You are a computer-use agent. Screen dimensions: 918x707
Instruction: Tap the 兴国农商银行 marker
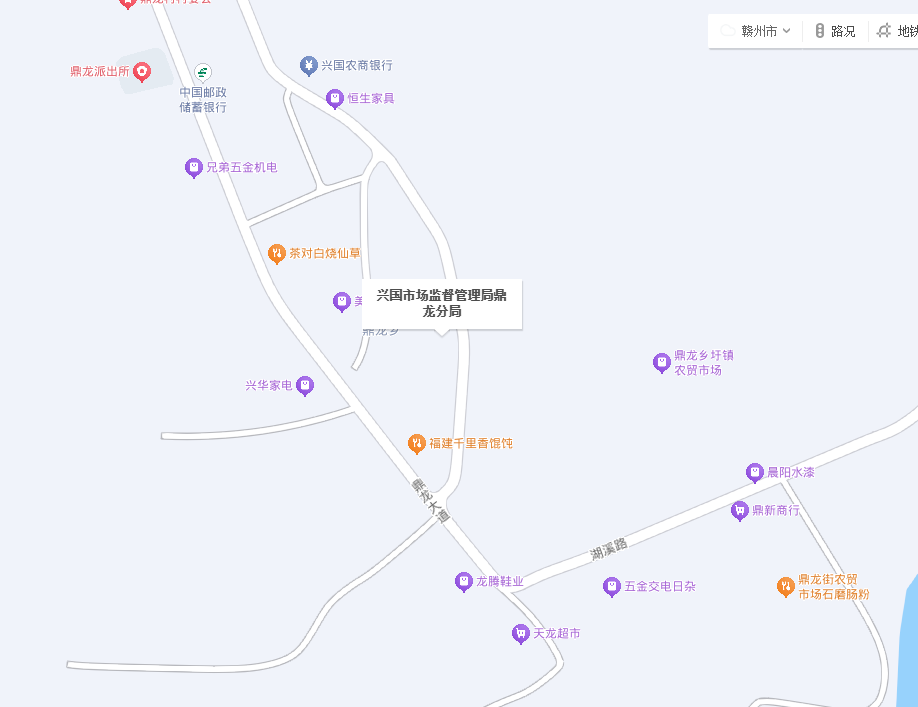click(309, 65)
